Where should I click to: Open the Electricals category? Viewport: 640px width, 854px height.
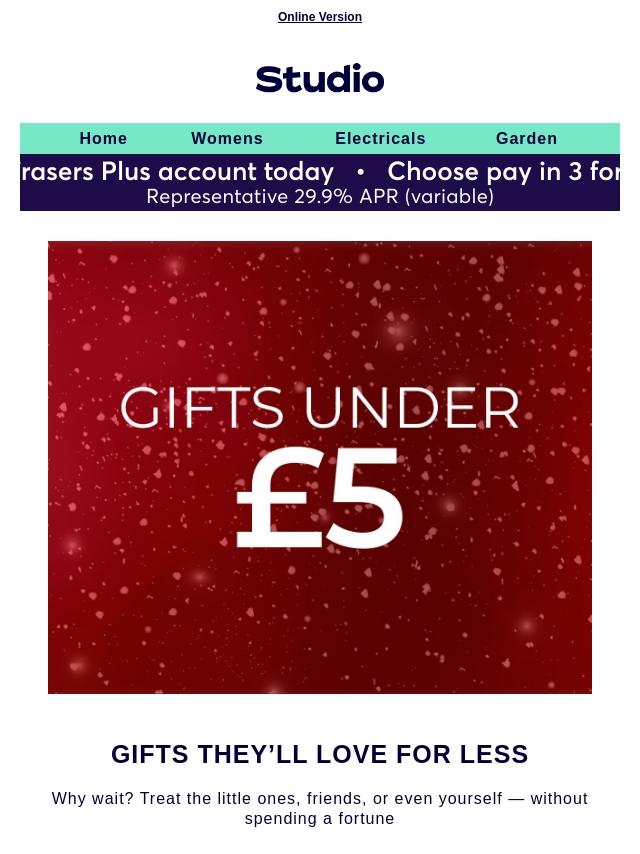(x=380, y=139)
